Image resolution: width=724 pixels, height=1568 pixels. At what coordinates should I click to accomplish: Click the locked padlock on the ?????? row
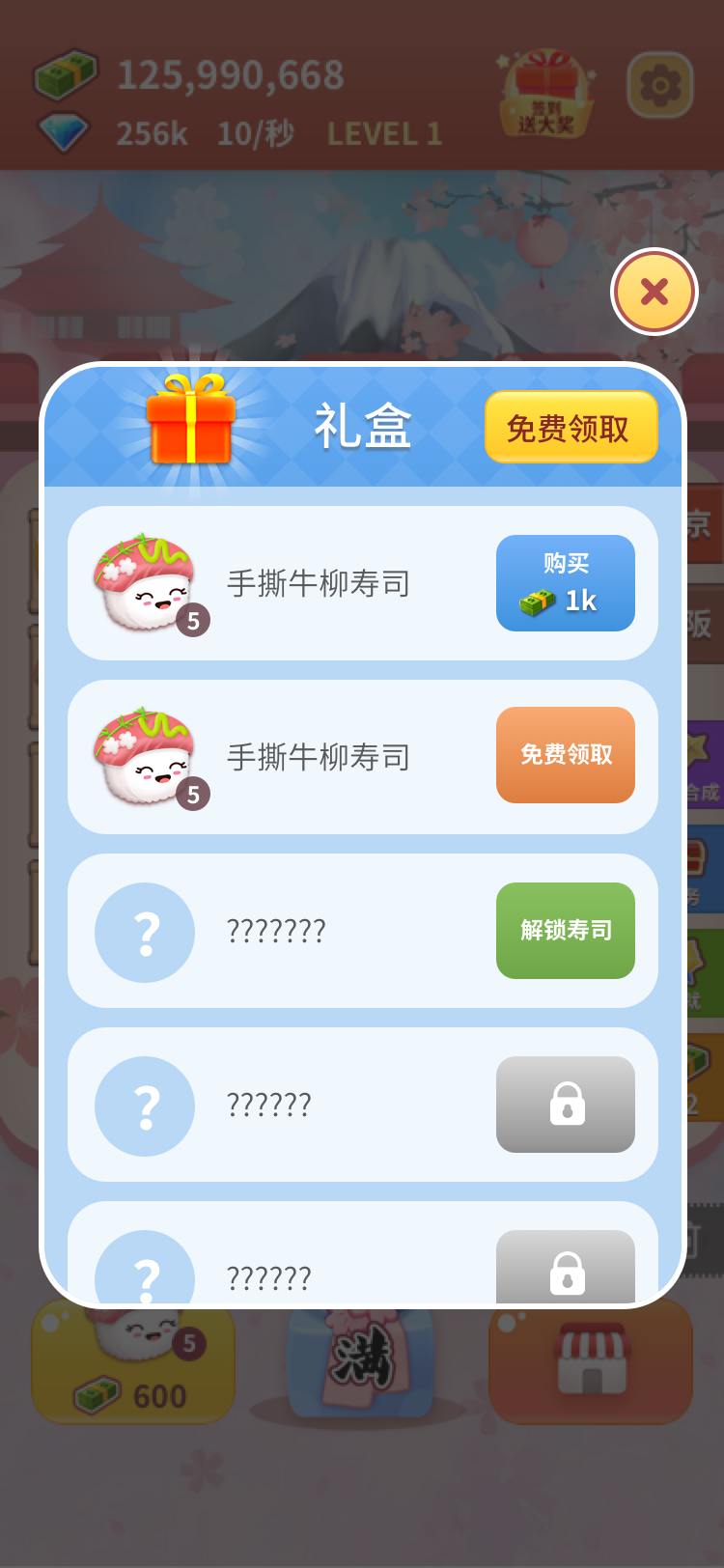coord(566,1105)
